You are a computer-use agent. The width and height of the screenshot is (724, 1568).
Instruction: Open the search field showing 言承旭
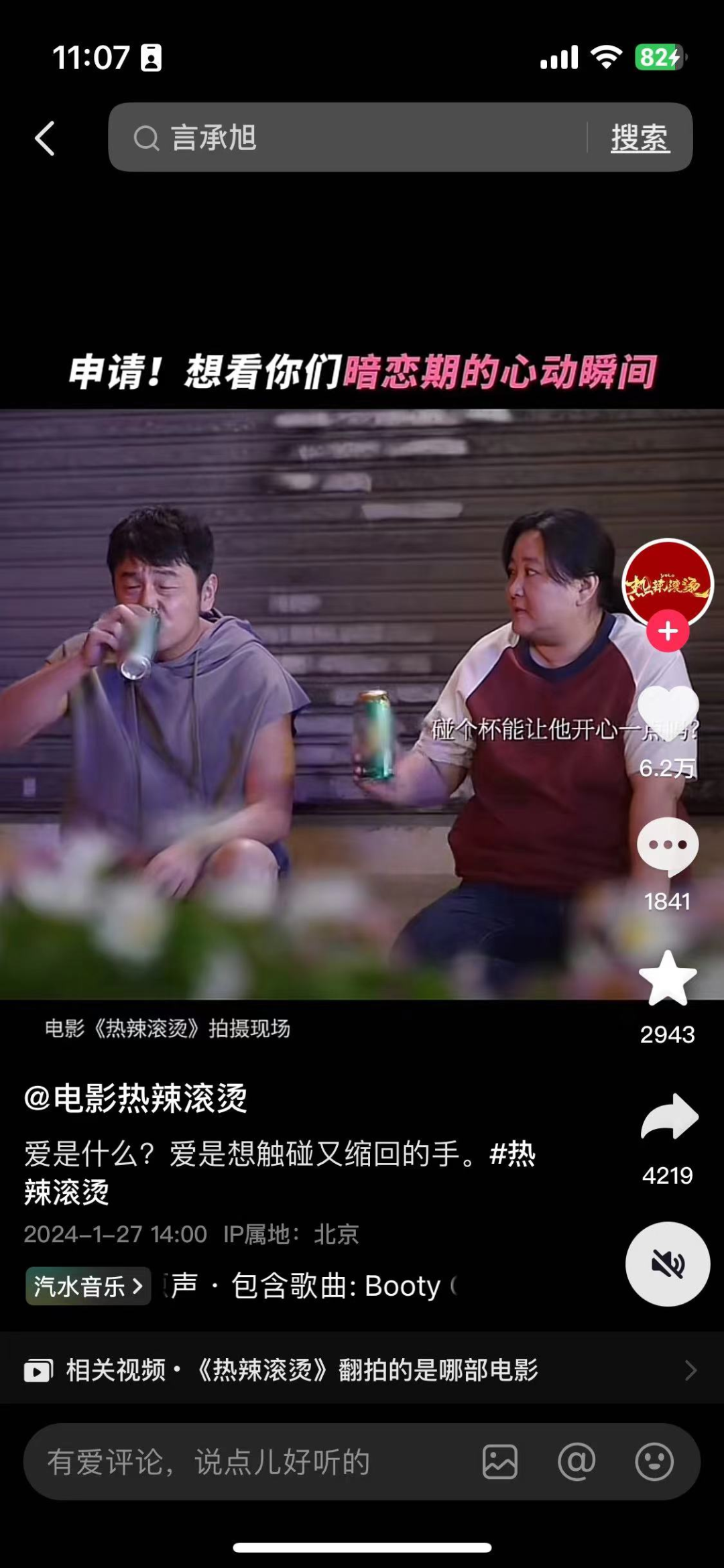pos(349,137)
